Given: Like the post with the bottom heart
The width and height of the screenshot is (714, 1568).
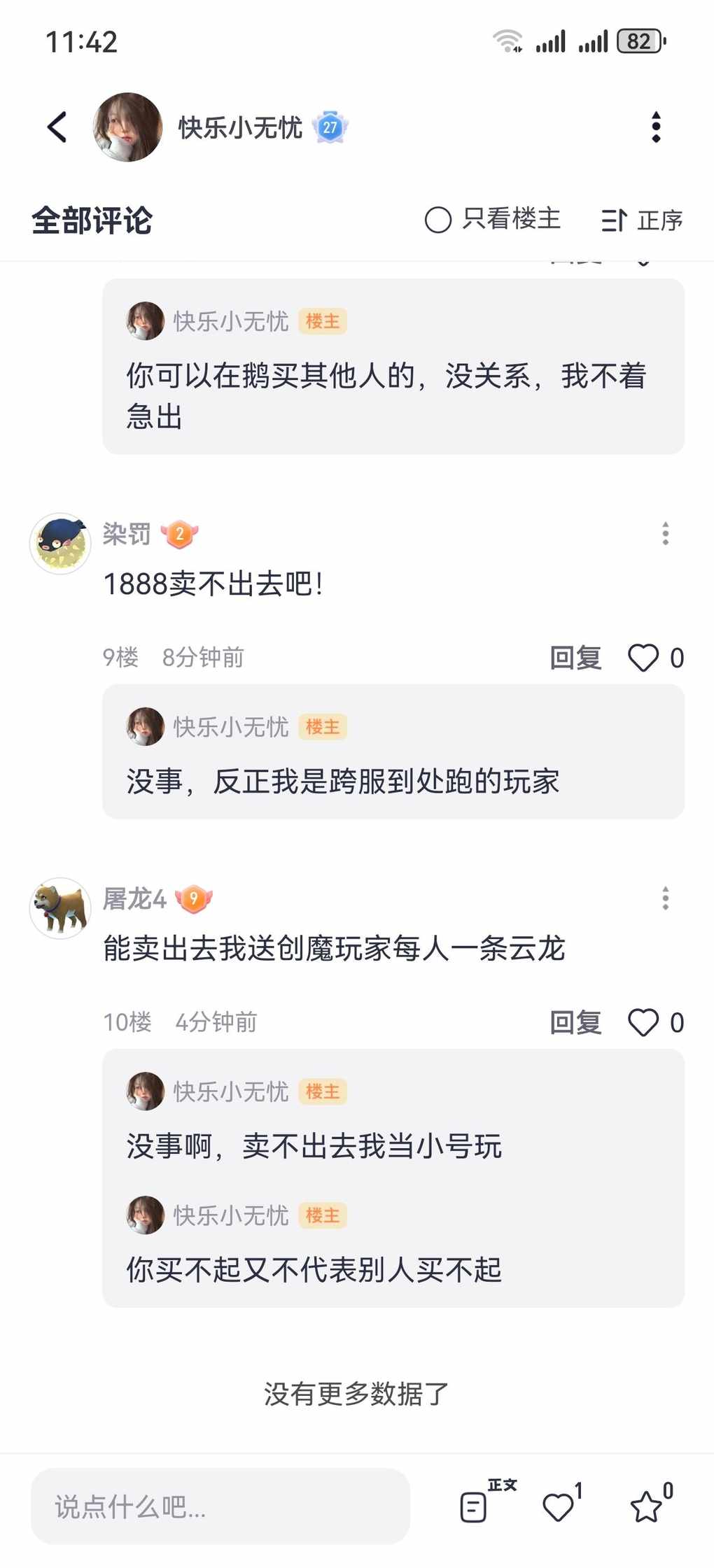Looking at the screenshot, I should click(563, 1504).
